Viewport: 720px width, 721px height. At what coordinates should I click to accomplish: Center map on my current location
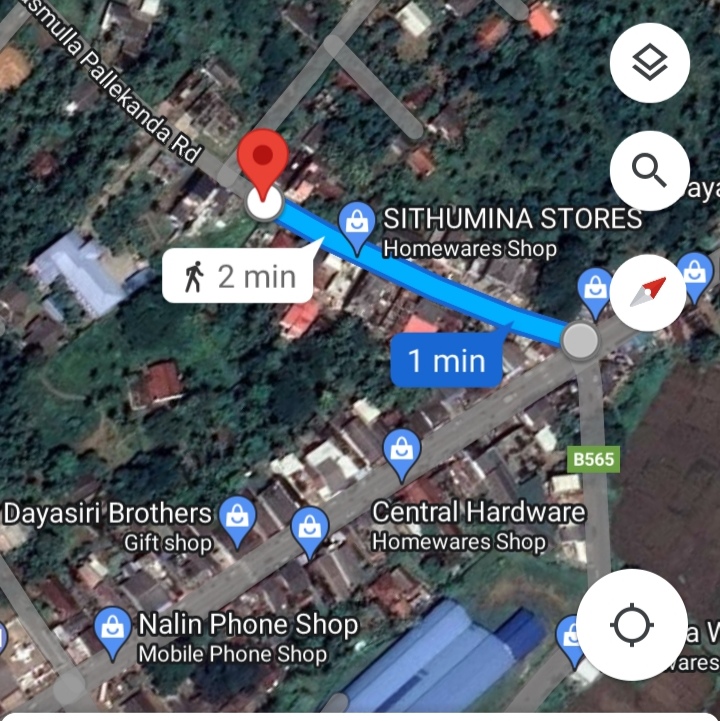632,627
